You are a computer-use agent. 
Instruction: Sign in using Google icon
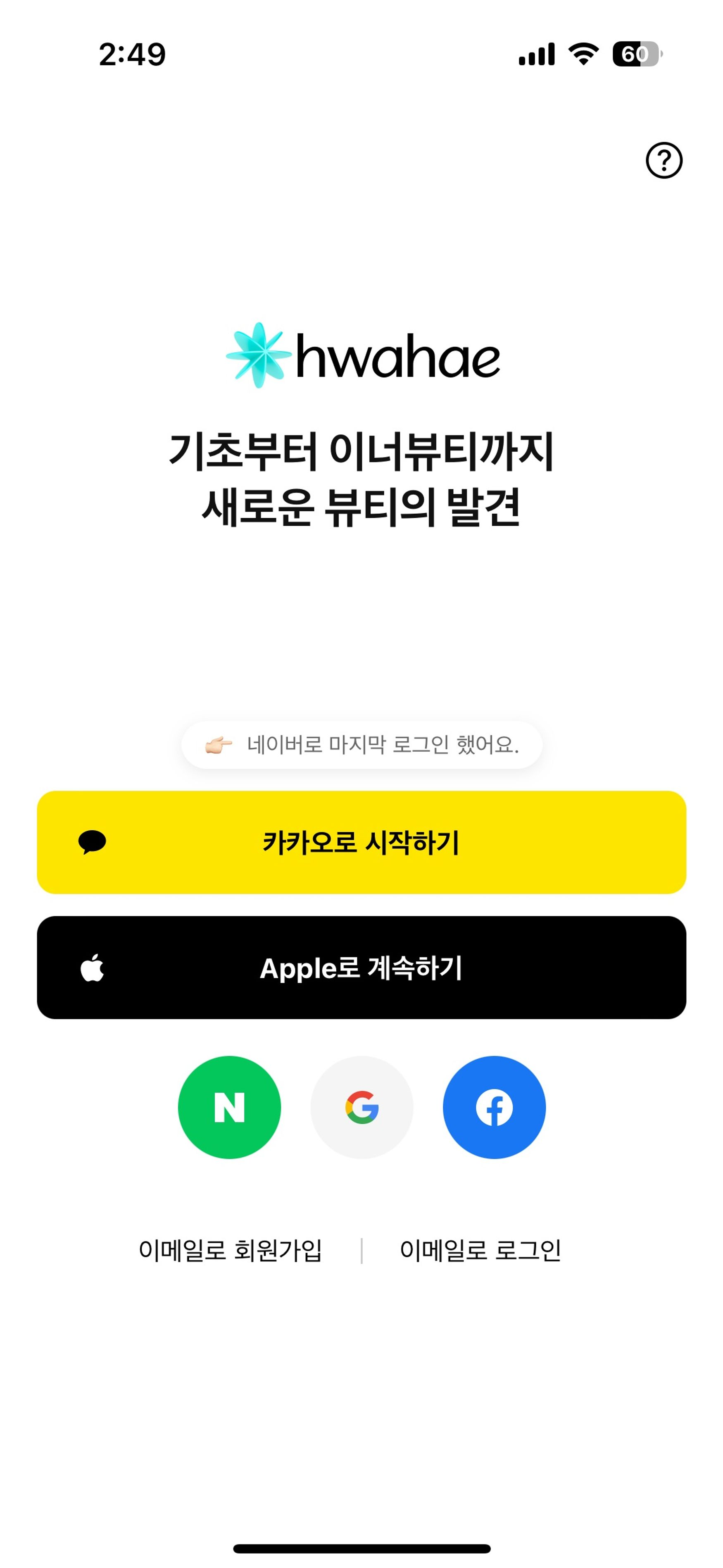tap(361, 1107)
